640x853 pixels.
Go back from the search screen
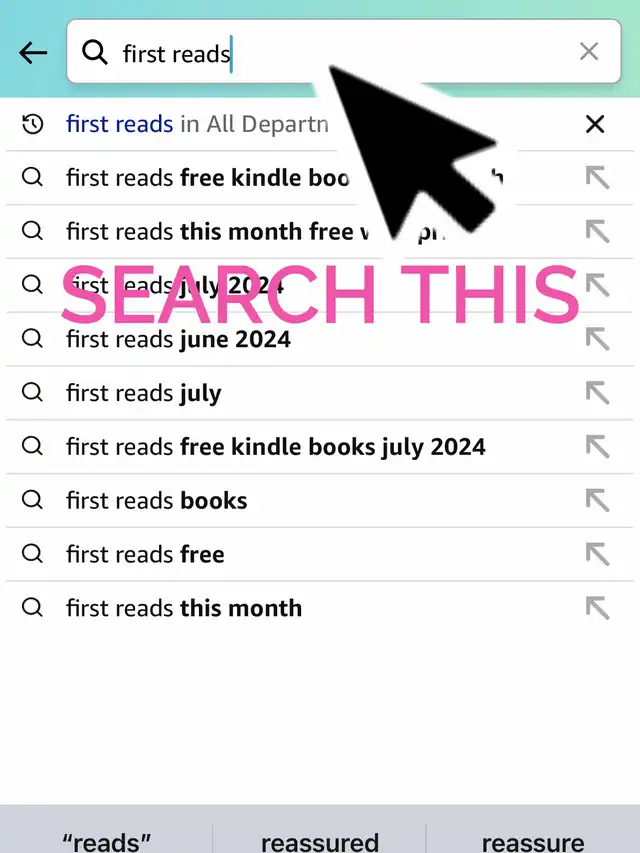pyautogui.click(x=33, y=53)
